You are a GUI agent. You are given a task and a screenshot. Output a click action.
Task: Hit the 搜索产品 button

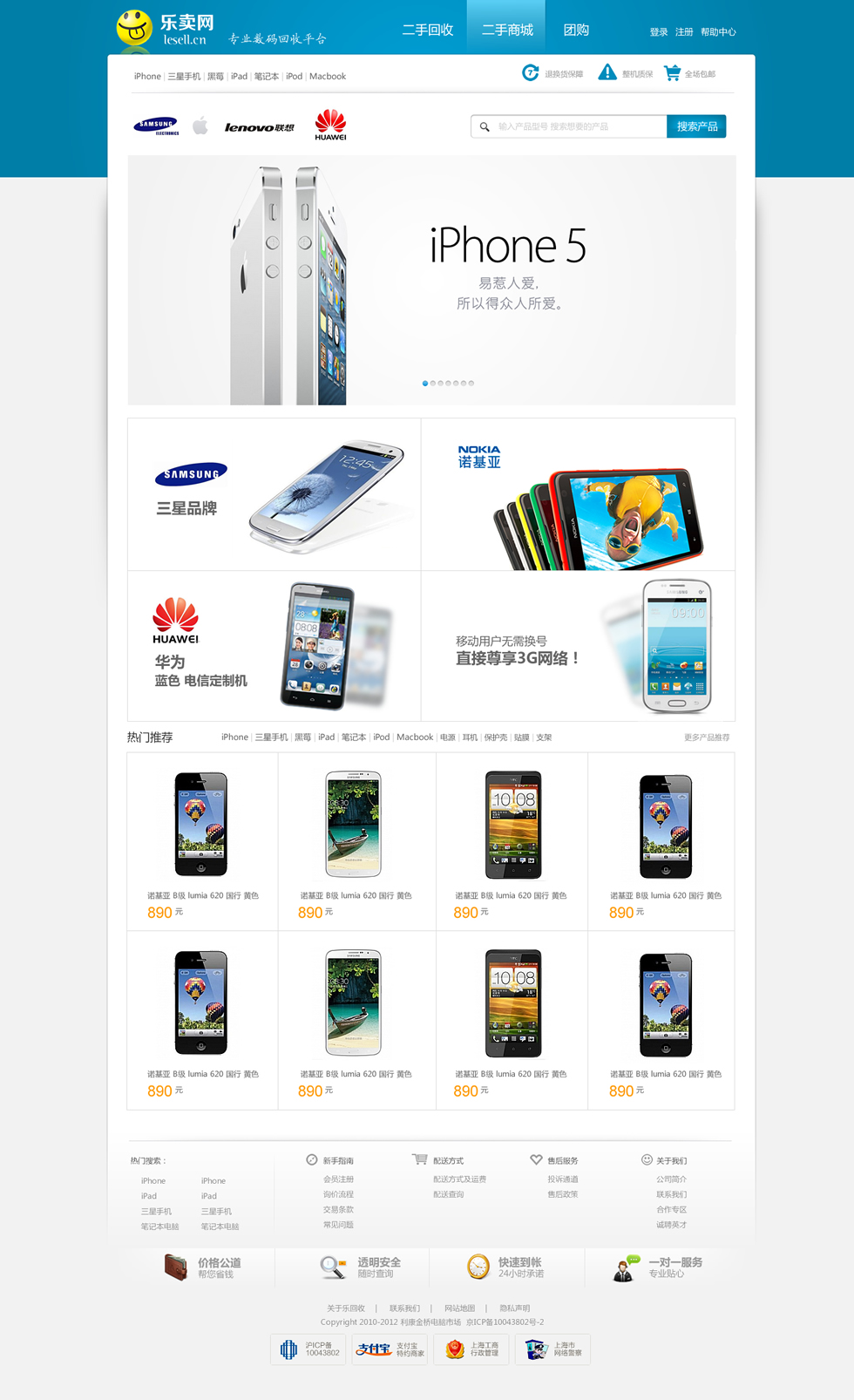click(696, 126)
